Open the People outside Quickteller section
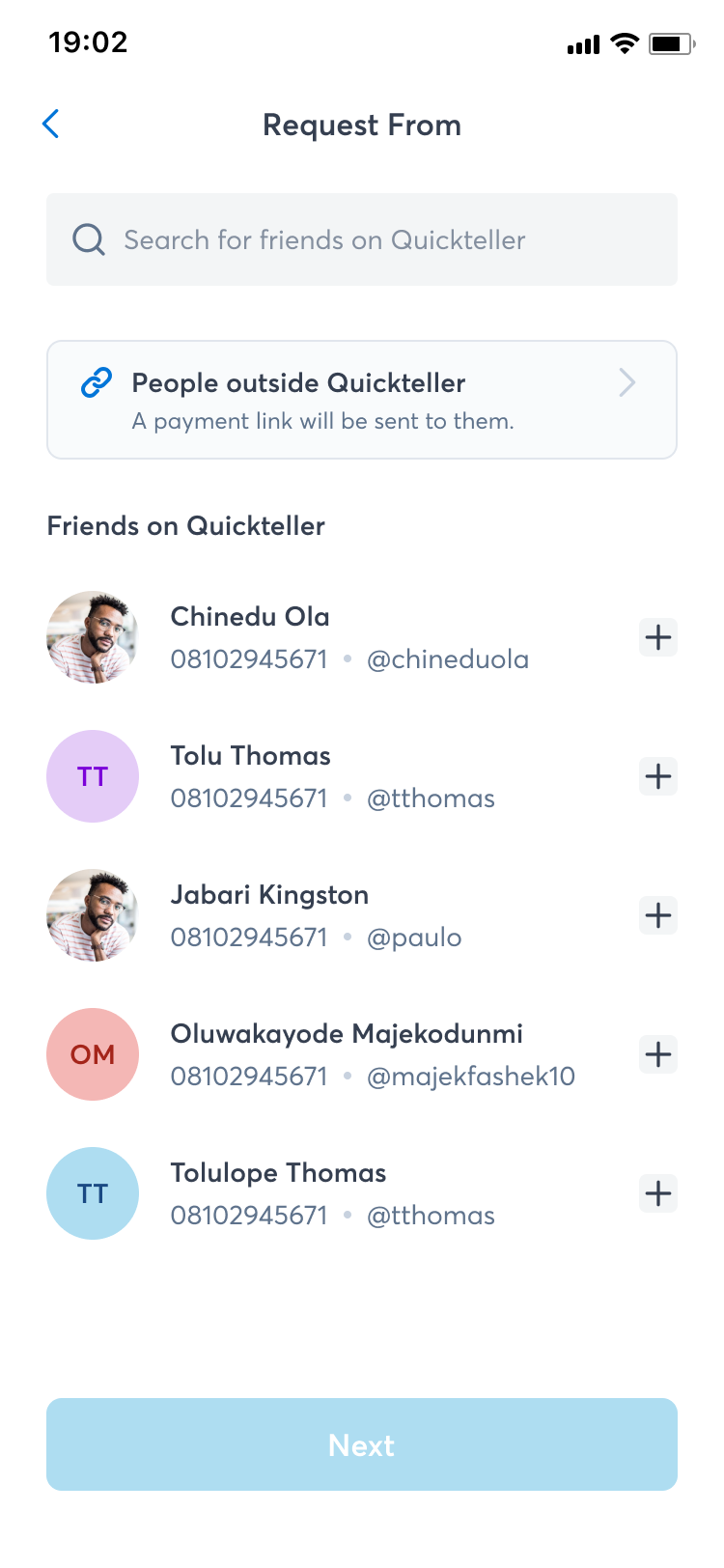The image size is (724, 1568). [x=362, y=399]
